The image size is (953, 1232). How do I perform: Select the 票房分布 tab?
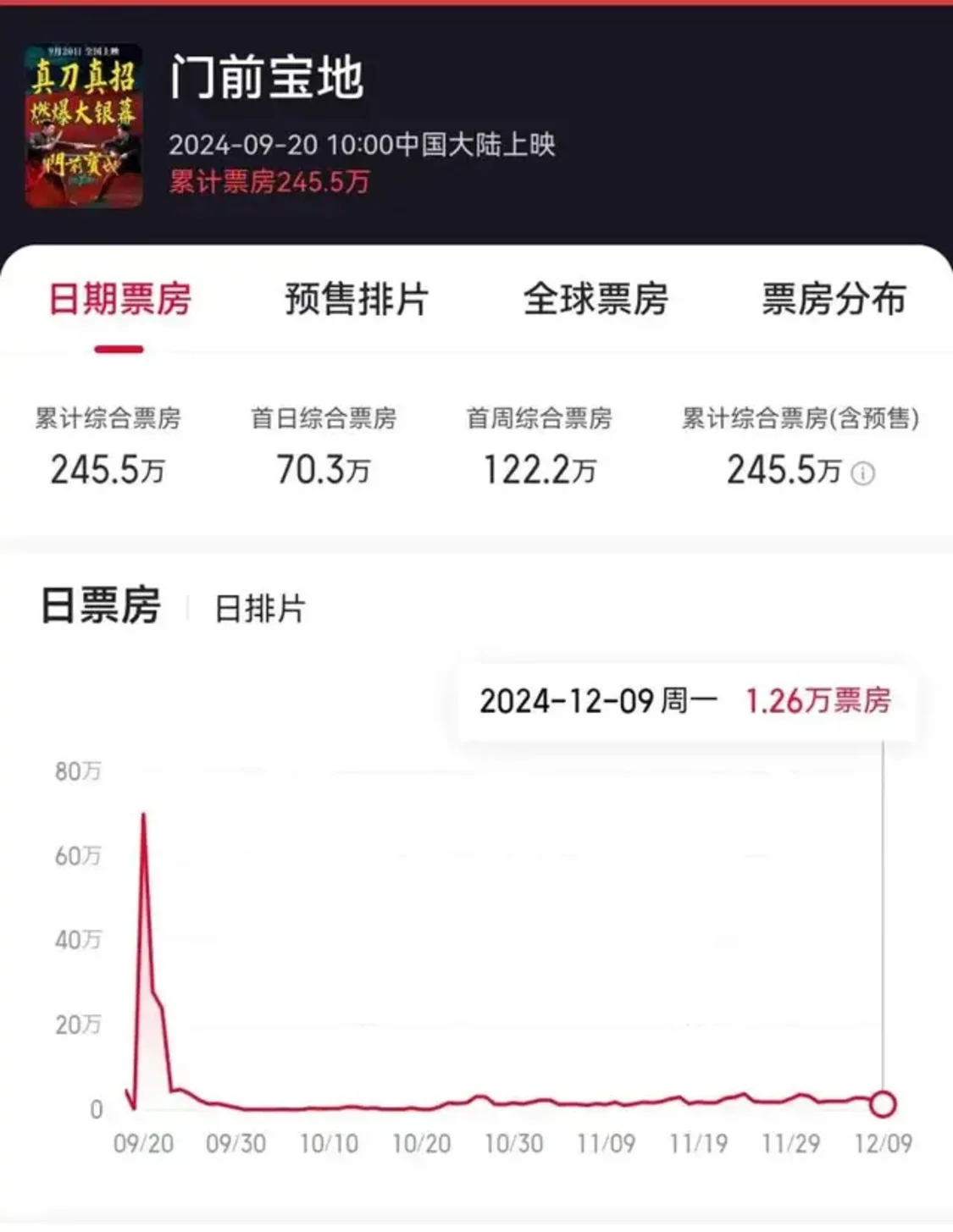coord(834,299)
